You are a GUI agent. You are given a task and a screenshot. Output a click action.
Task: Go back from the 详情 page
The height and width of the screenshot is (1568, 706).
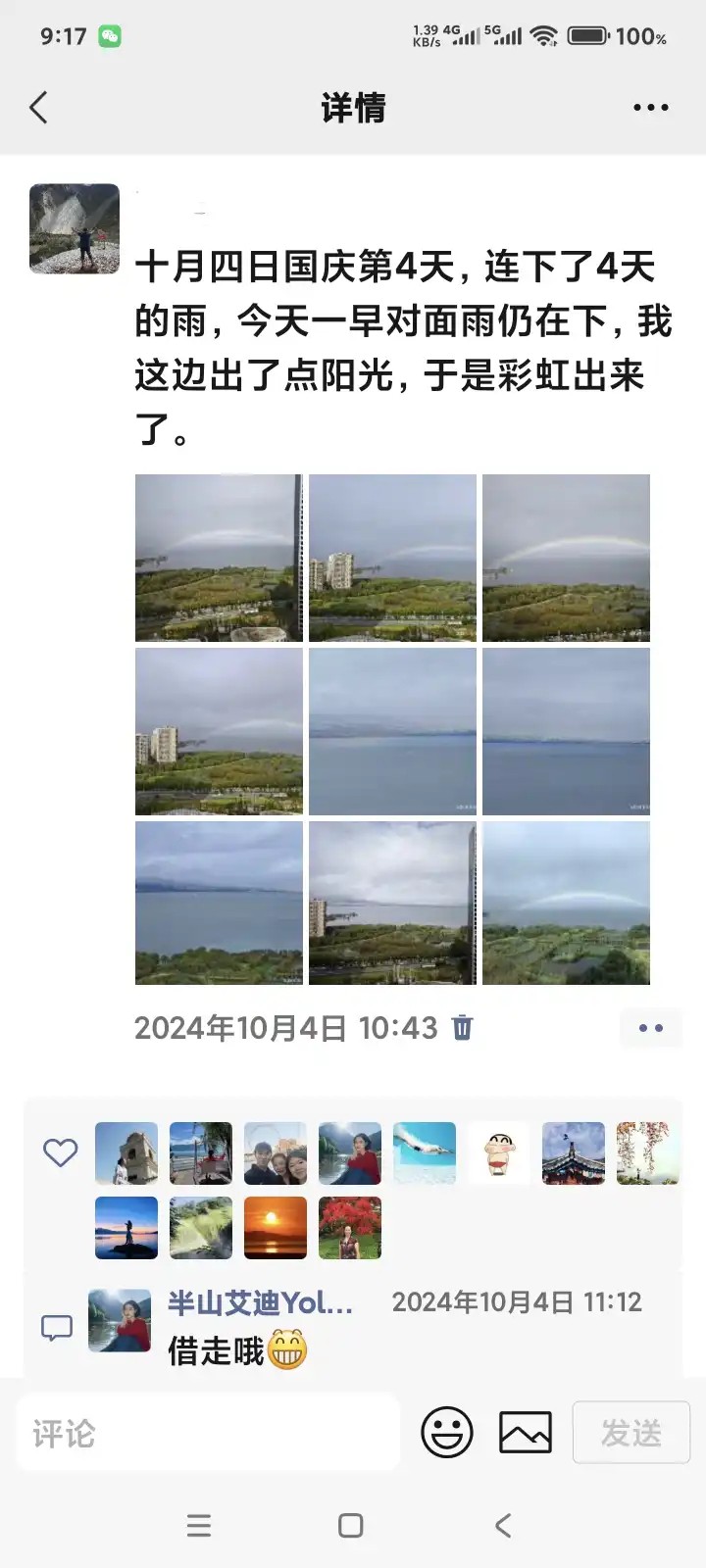(39, 108)
